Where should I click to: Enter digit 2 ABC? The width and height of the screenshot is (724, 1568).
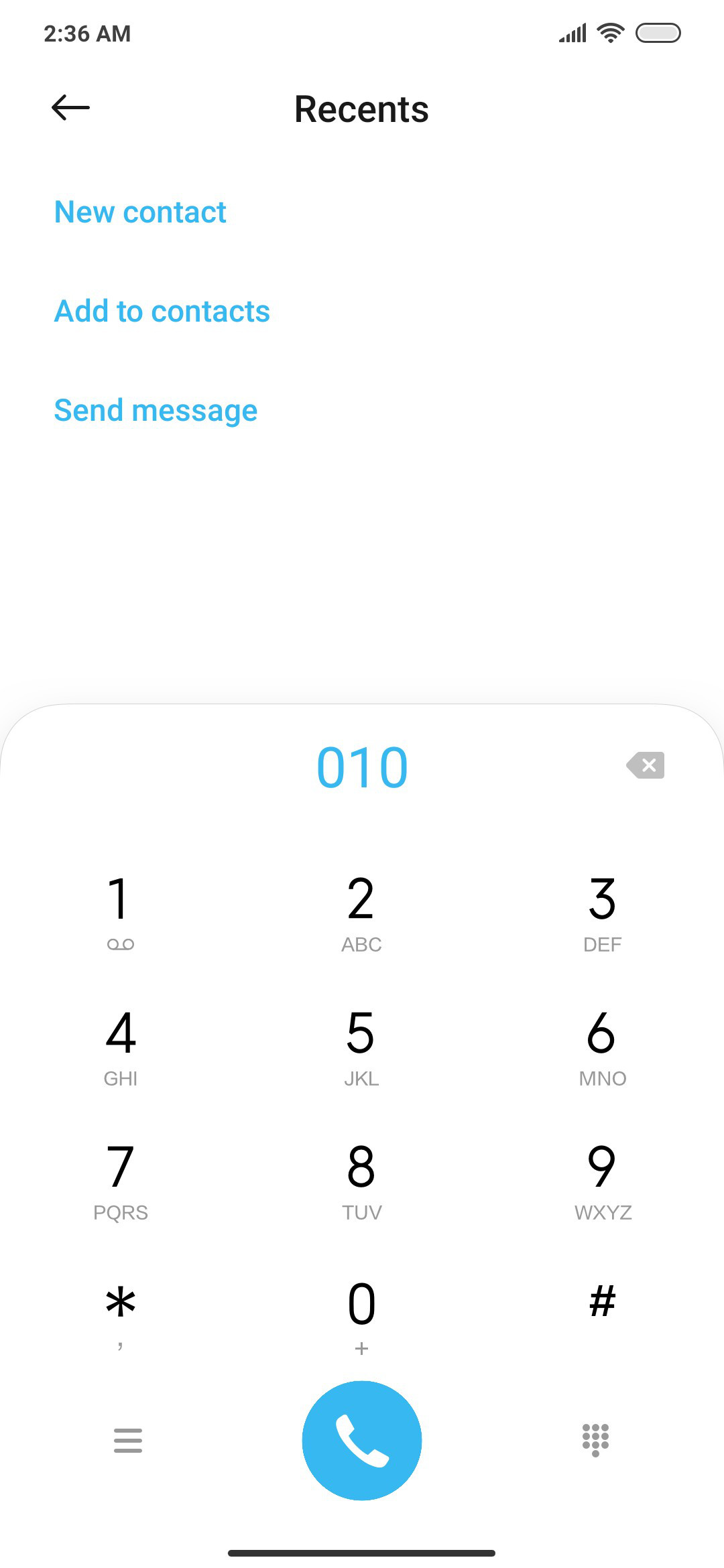(361, 913)
